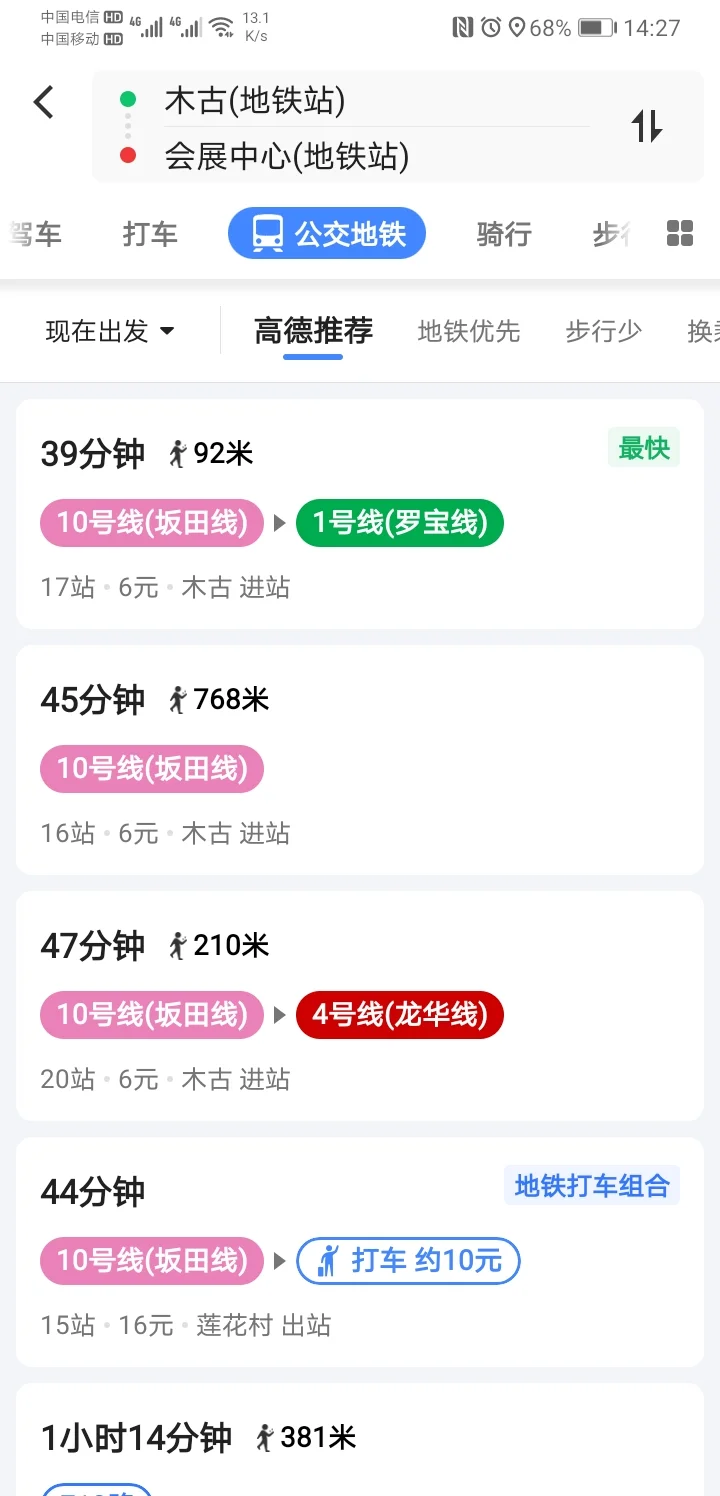The height and width of the screenshot is (1496, 720).
Task: Select the 10号线(坂田线) line badge
Action: point(151,522)
